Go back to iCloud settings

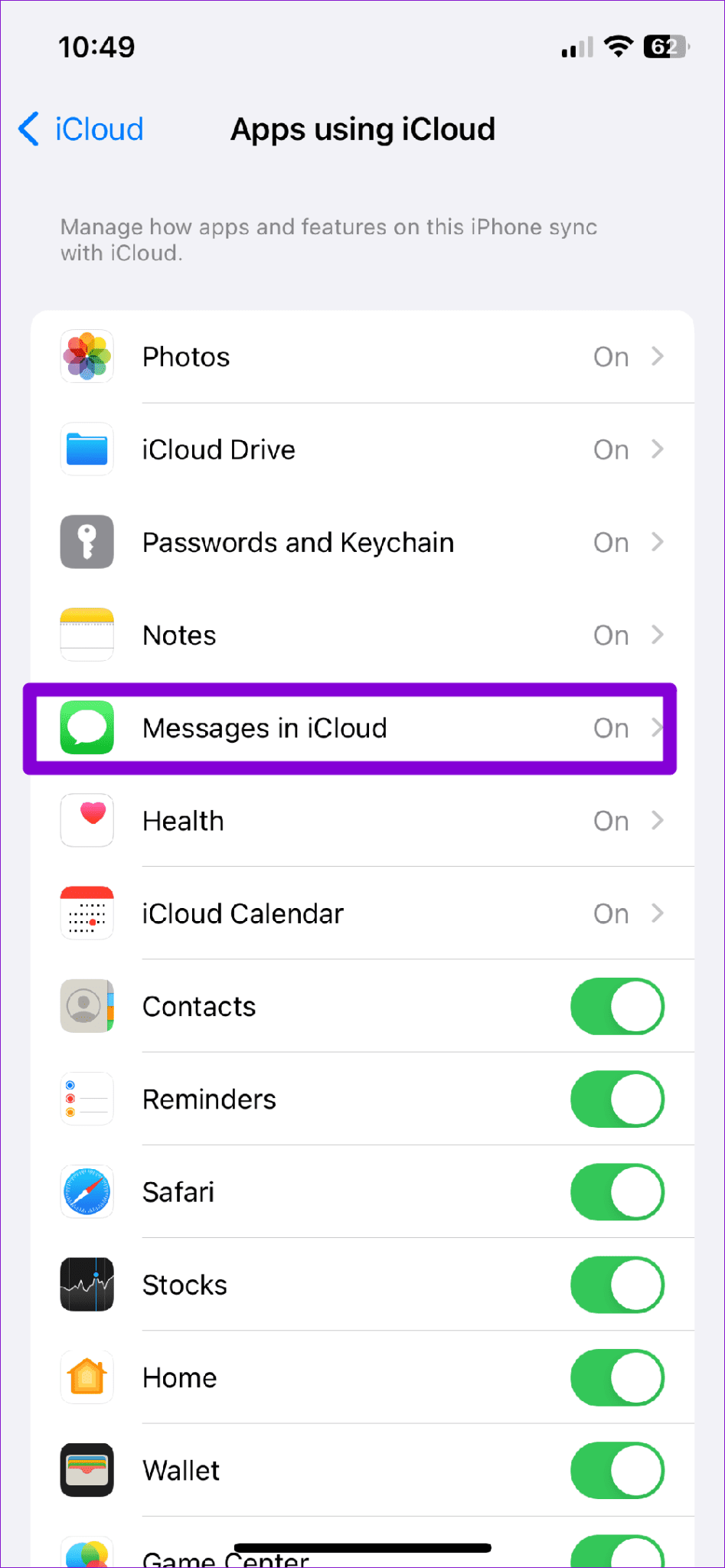point(81,129)
